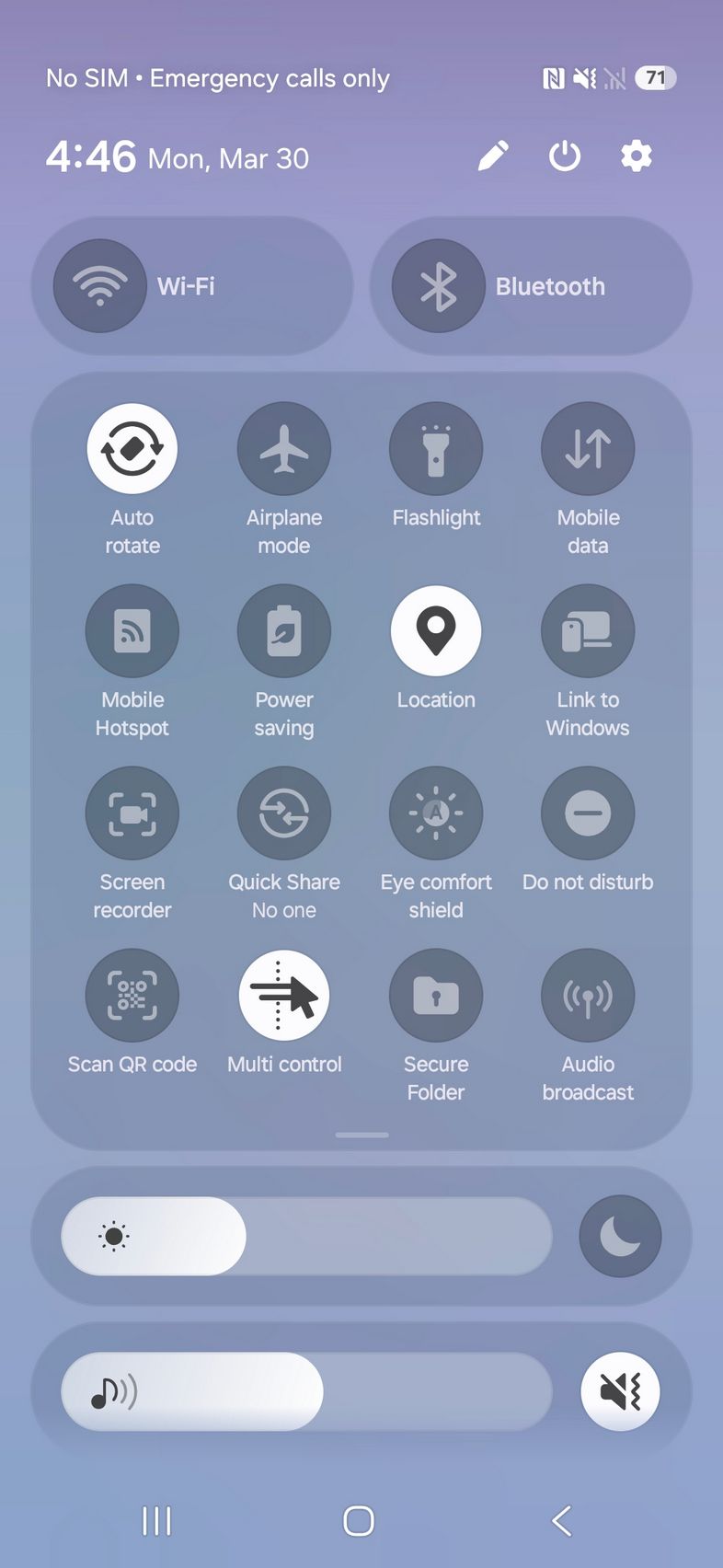Activate Power saving
The width and height of the screenshot is (723, 1568).
(284, 631)
